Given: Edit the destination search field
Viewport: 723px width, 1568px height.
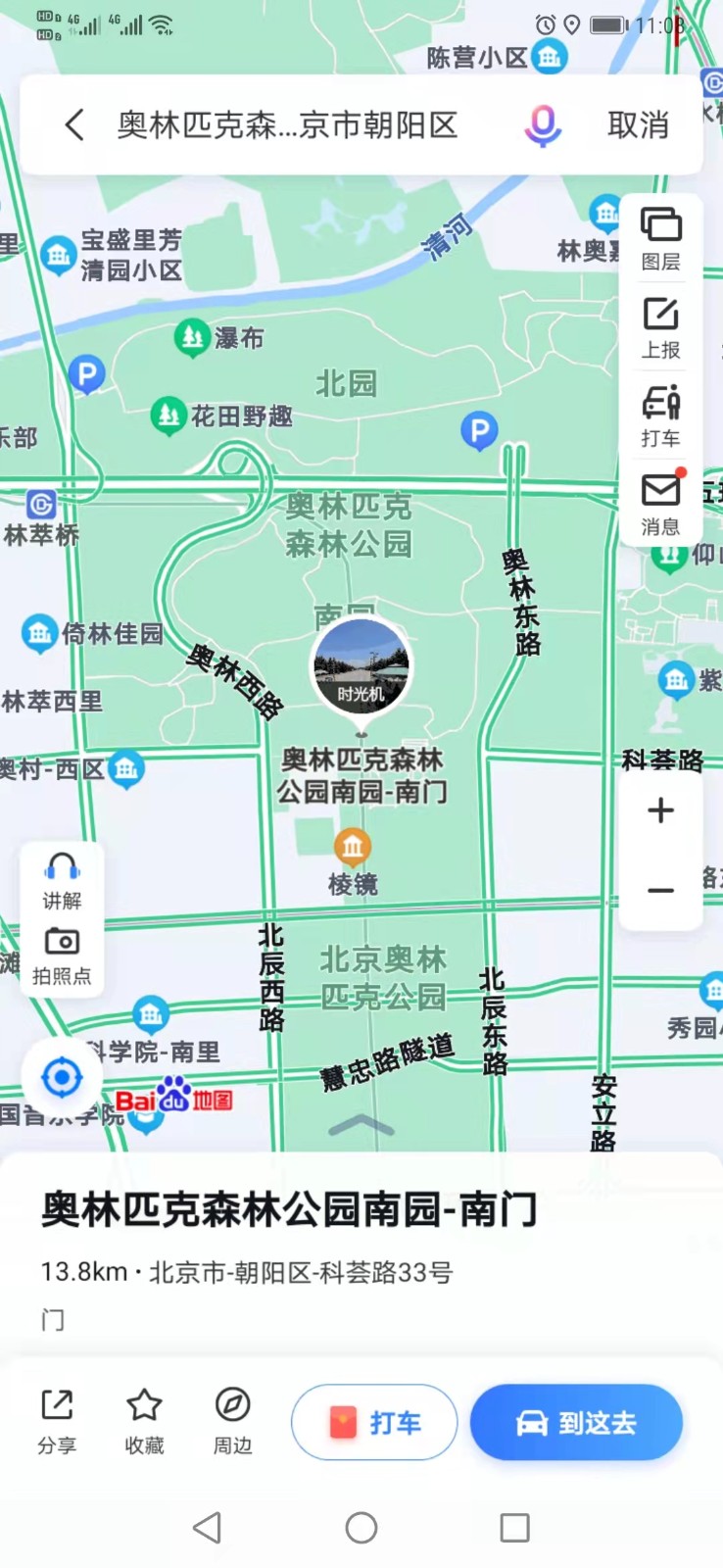Looking at the screenshot, I should pos(288,124).
